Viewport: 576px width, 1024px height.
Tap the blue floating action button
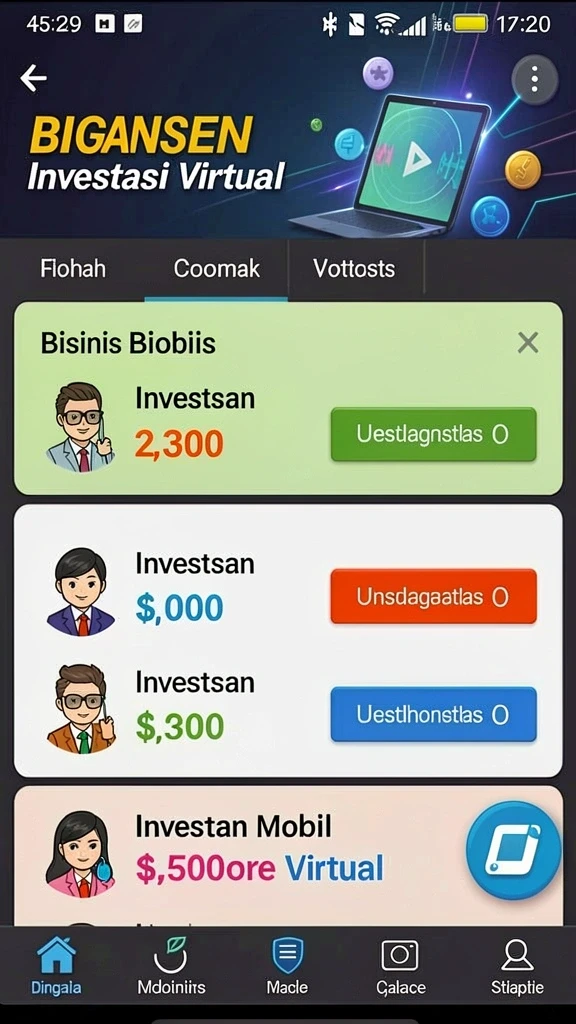point(513,851)
